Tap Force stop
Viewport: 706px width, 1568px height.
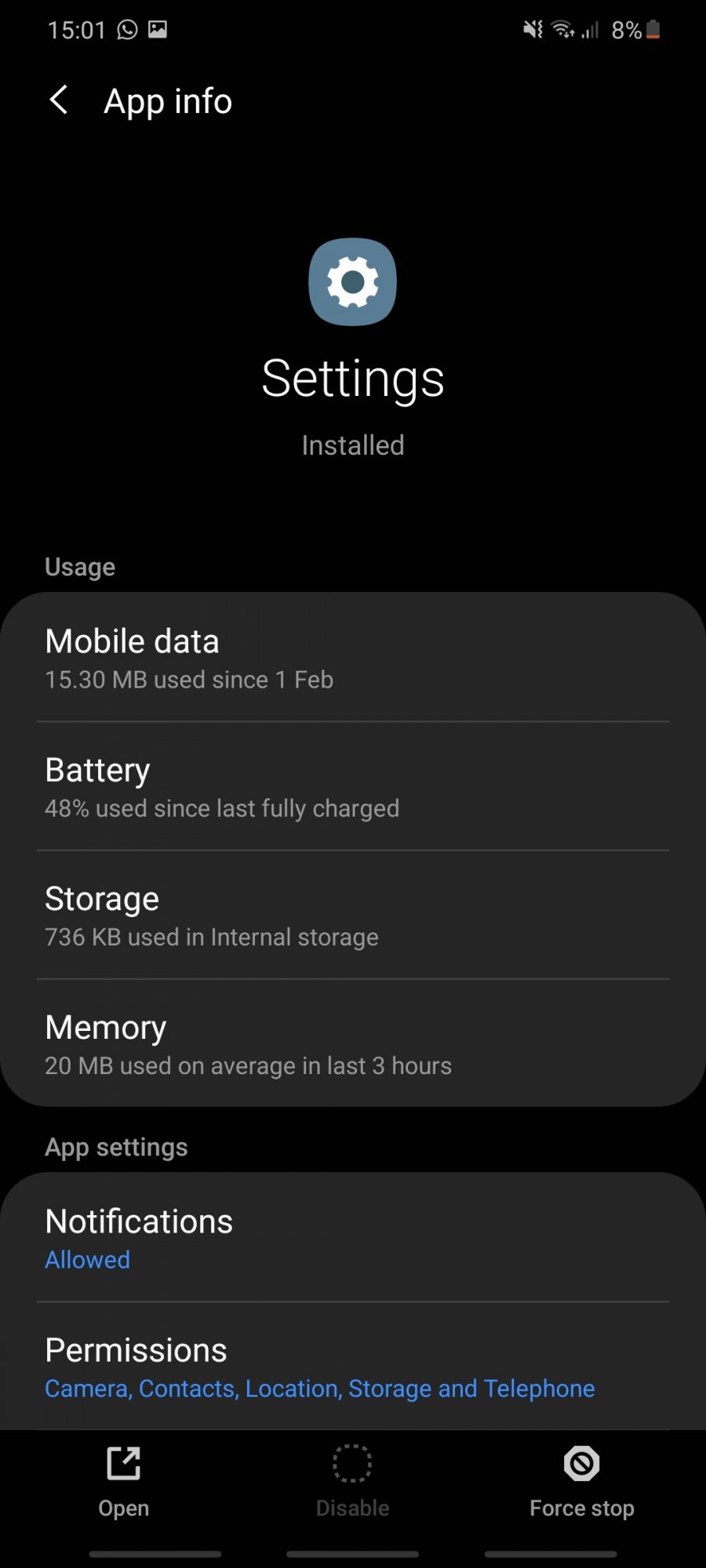(x=581, y=1482)
